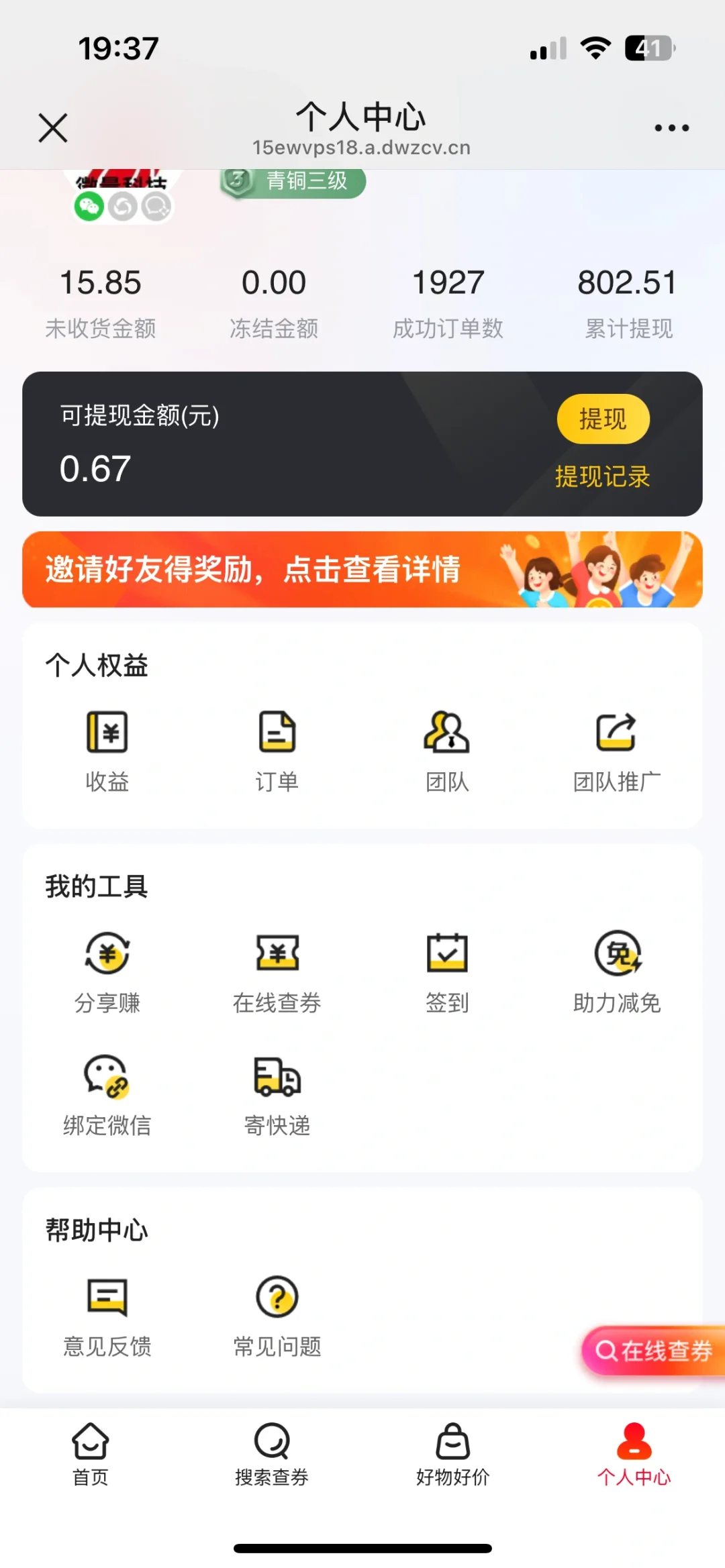
Task: Close the 个人中心 web page
Action: click(x=53, y=127)
